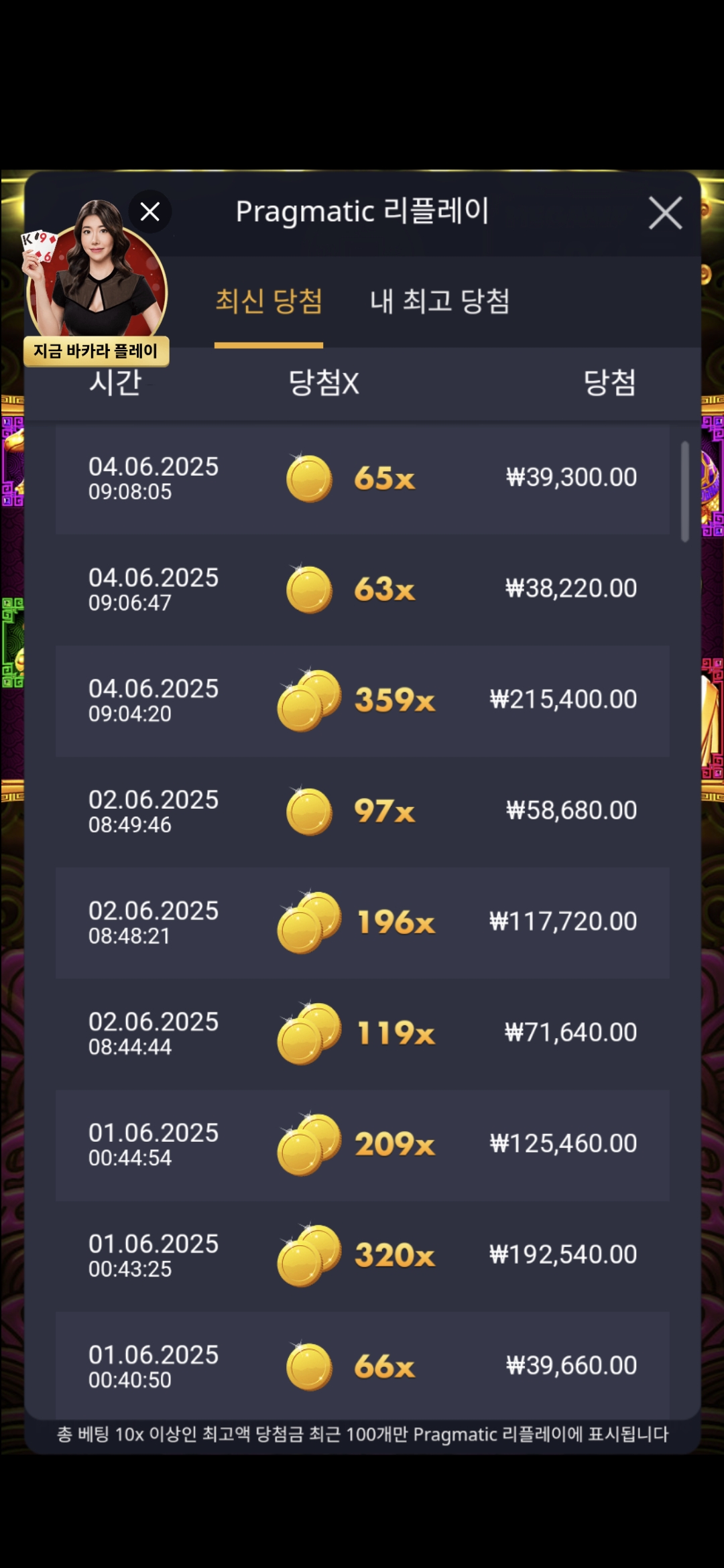724x1568 pixels.
Task: Open the 63x win replay at 09:06:47
Action: coord(362,590)
